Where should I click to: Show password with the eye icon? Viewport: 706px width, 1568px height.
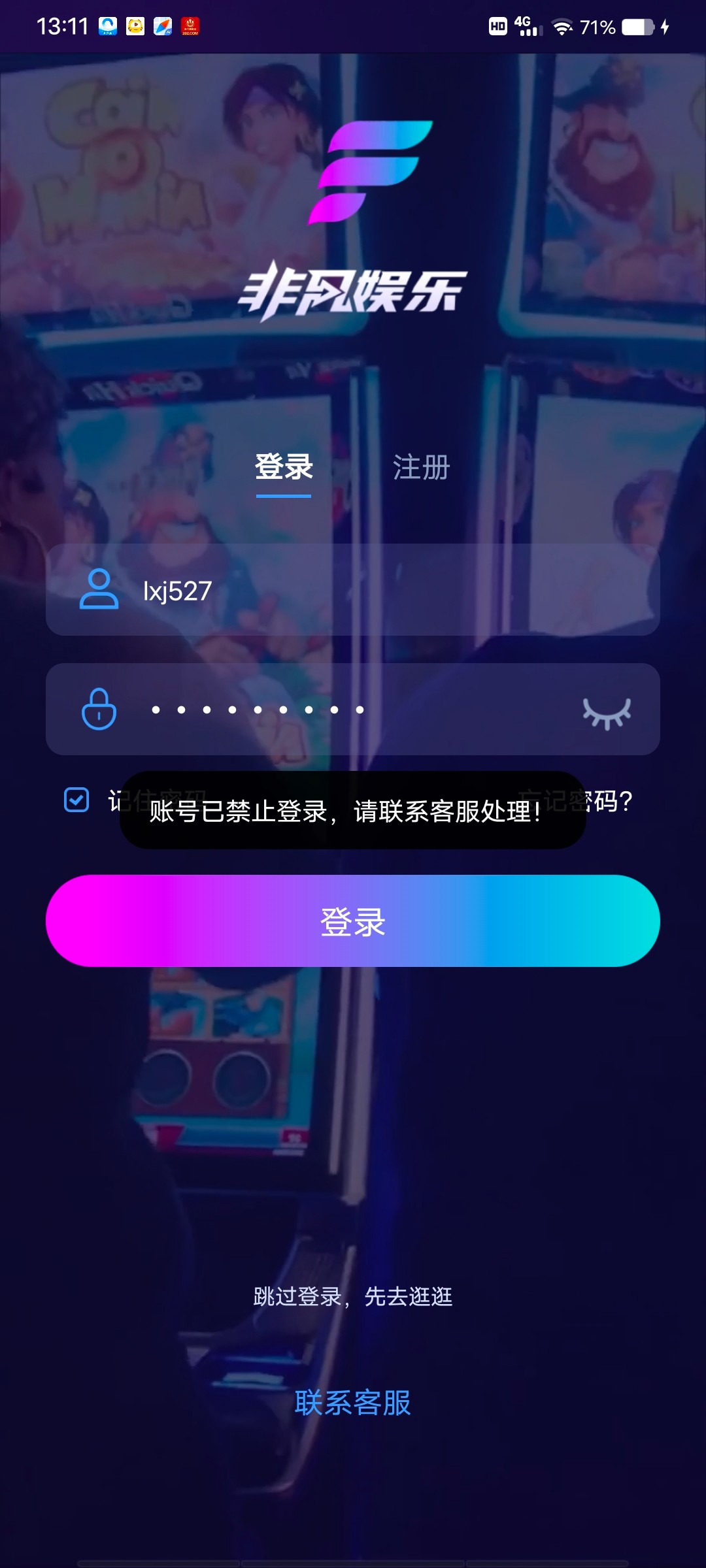(607, 712)
